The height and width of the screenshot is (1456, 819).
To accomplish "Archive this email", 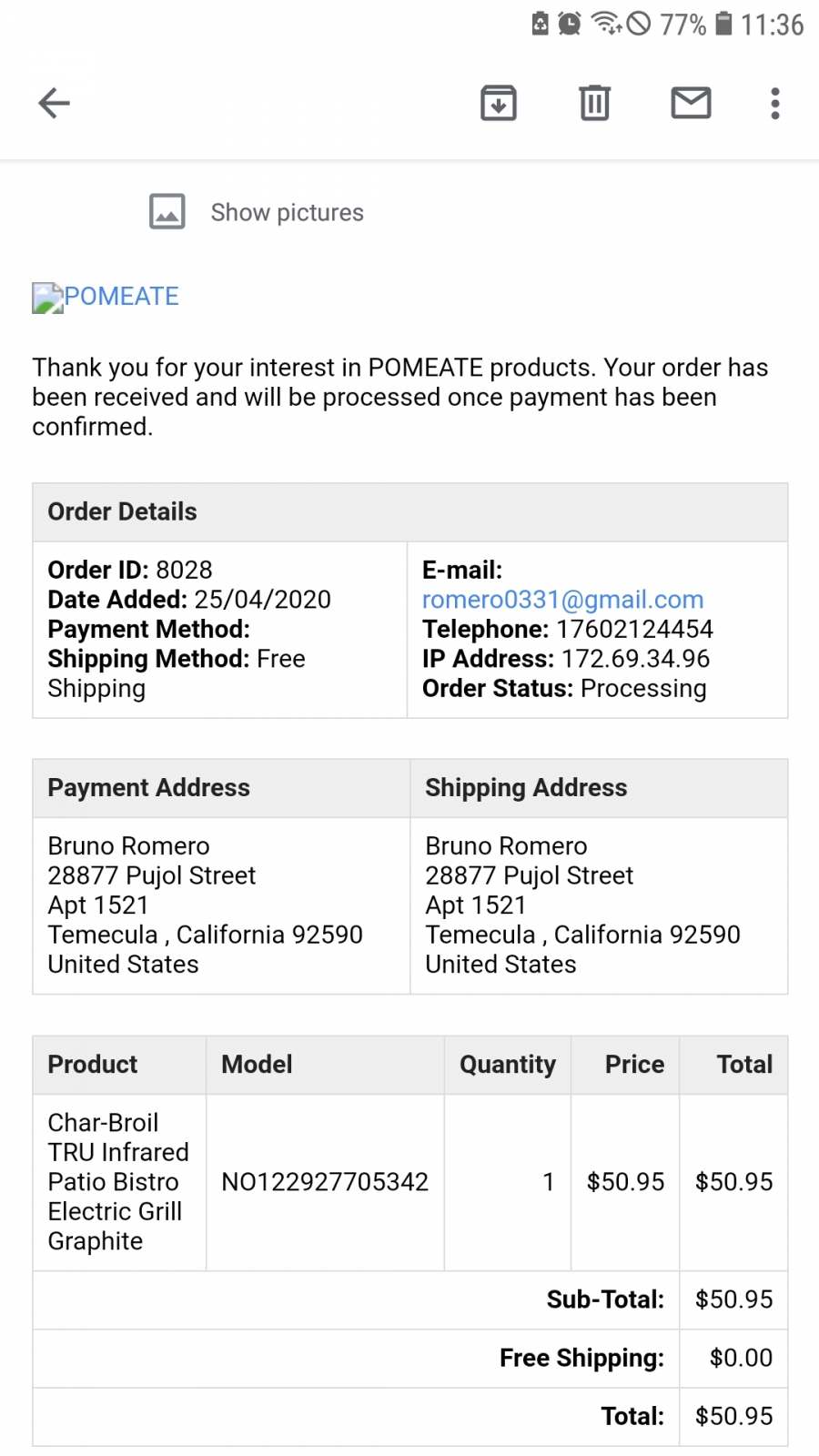I will pos(499,103).
